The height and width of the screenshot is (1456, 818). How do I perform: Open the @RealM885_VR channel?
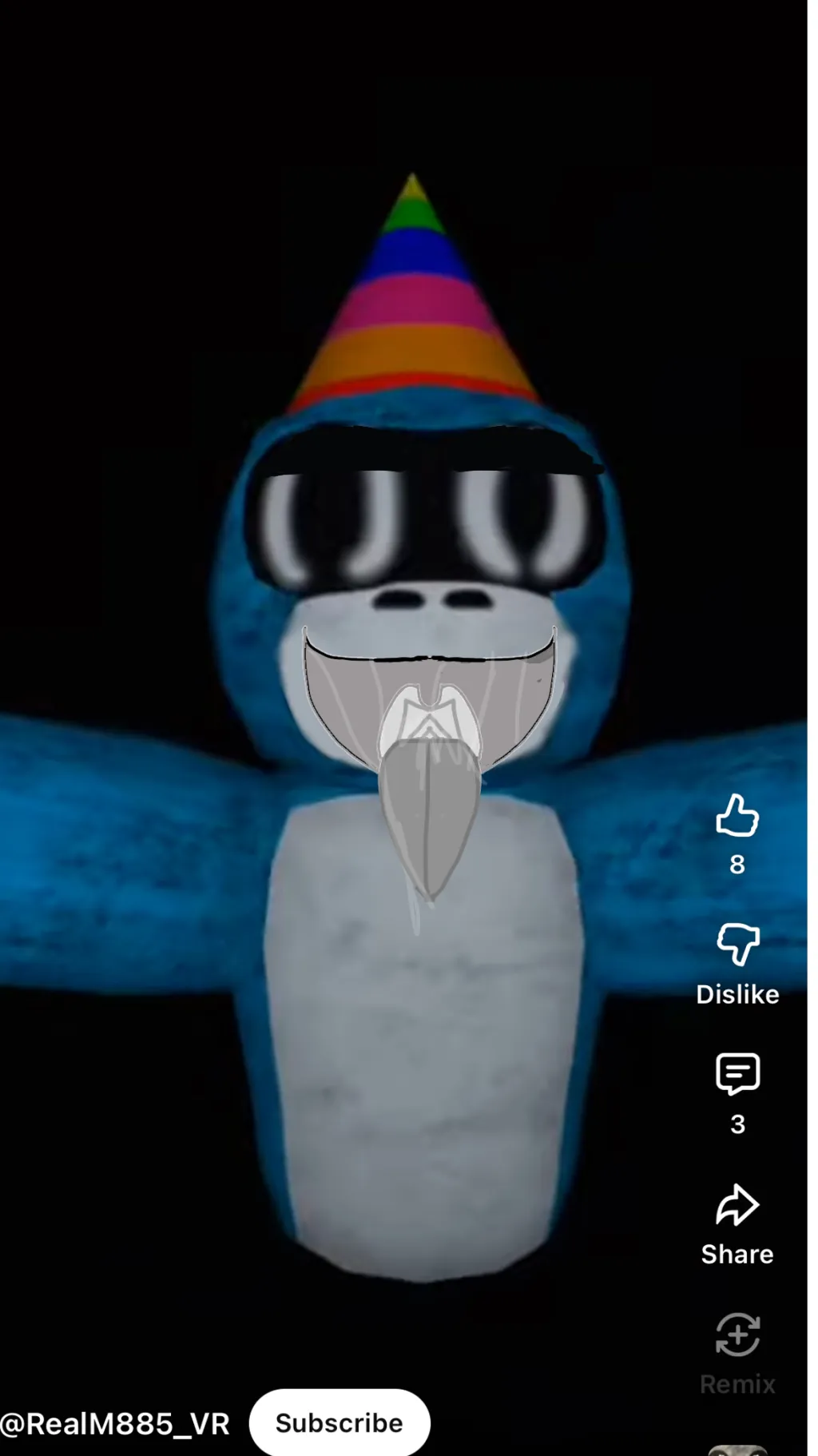[116, 1424]
